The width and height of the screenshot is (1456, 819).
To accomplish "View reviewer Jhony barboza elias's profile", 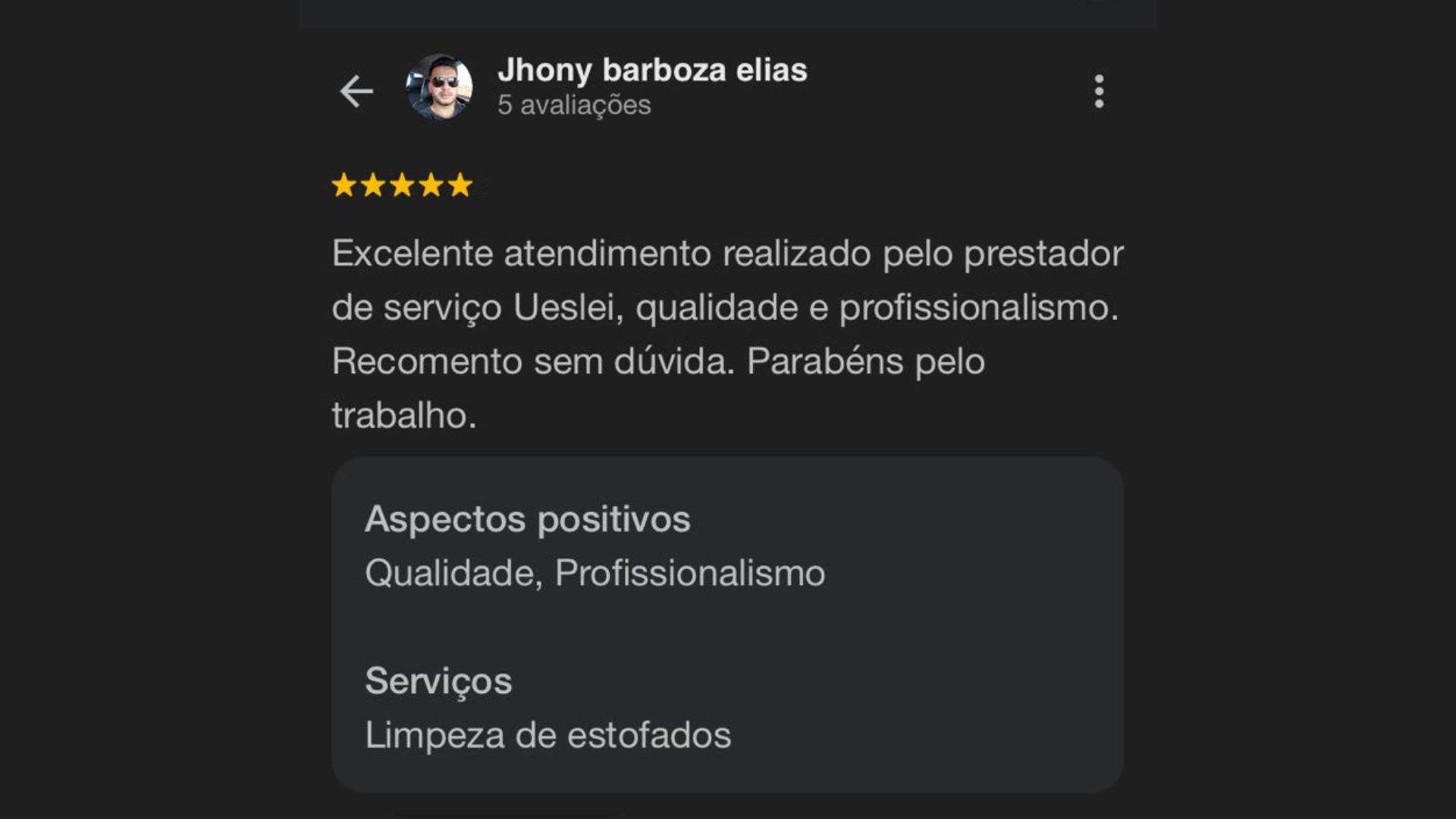I will (651, 70).
